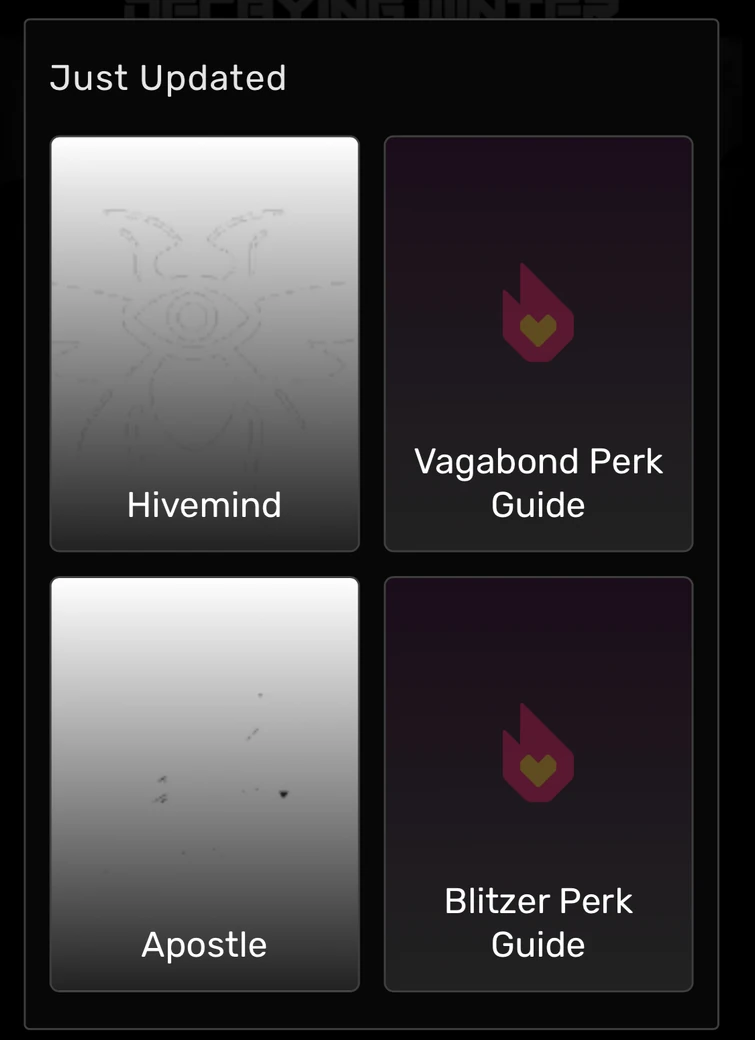755x1040 pixels.
Task: Open the Vagabond Perk Guide card
Action: pyautogui.click(x=538, y=343)
